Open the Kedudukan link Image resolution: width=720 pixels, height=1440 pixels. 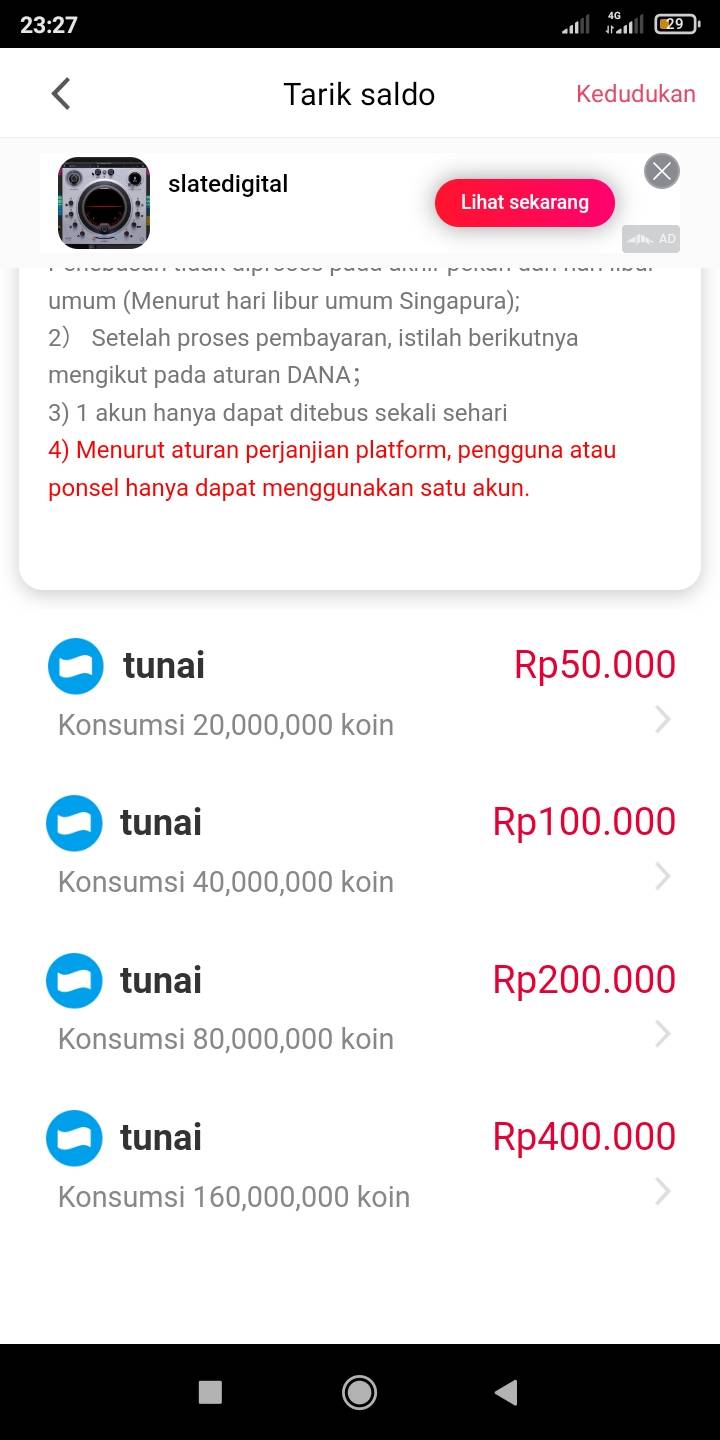pyautogui.click(x=636, y=94)
